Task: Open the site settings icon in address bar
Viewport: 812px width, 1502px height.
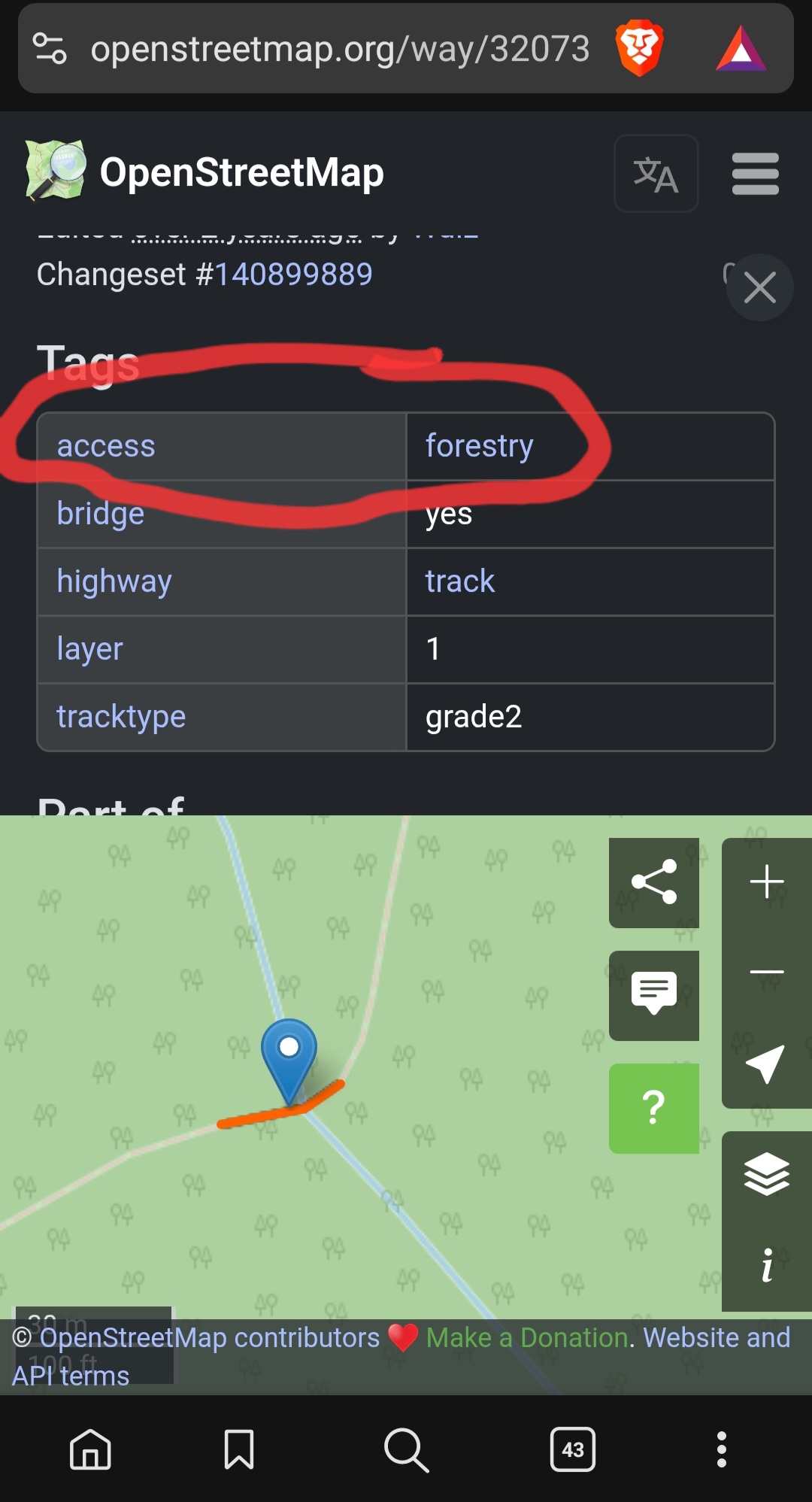Action: [x=50, y=50]
